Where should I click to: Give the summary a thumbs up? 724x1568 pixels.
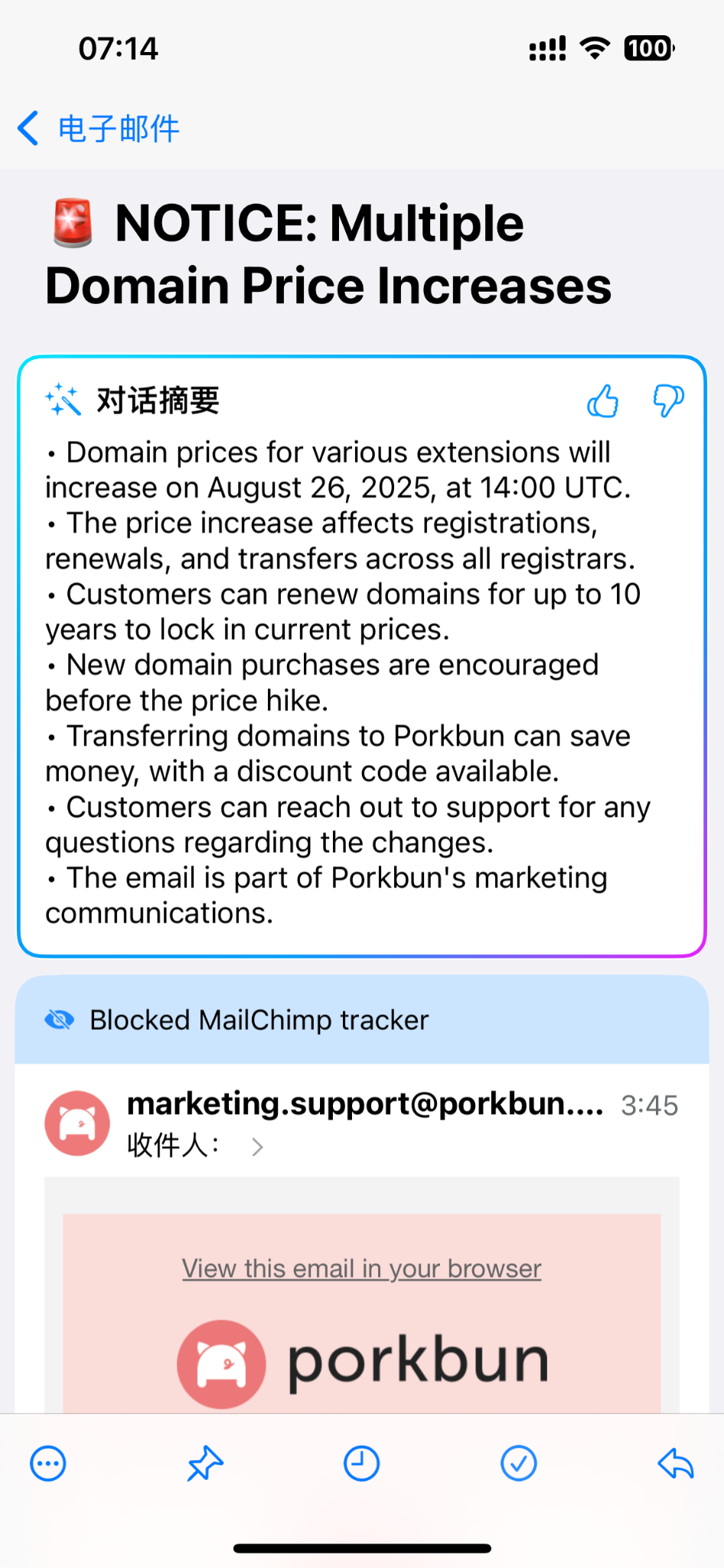(x=603, y=401)
